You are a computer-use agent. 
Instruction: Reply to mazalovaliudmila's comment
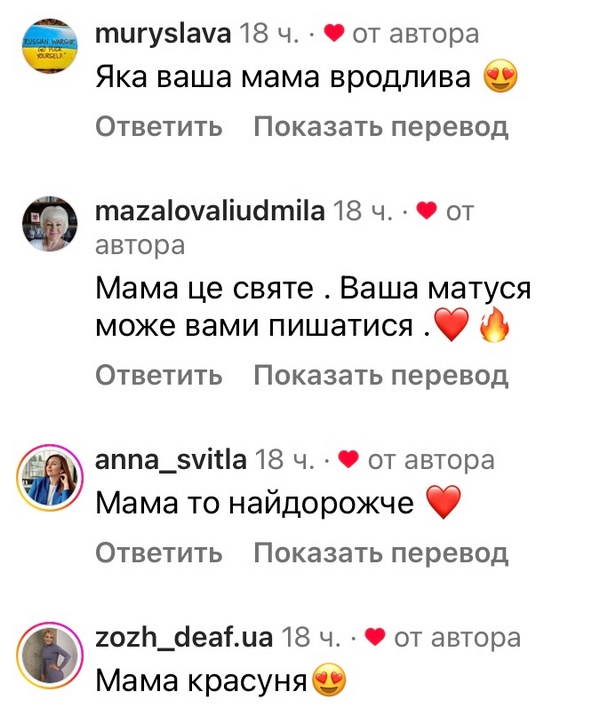[159, 375]
